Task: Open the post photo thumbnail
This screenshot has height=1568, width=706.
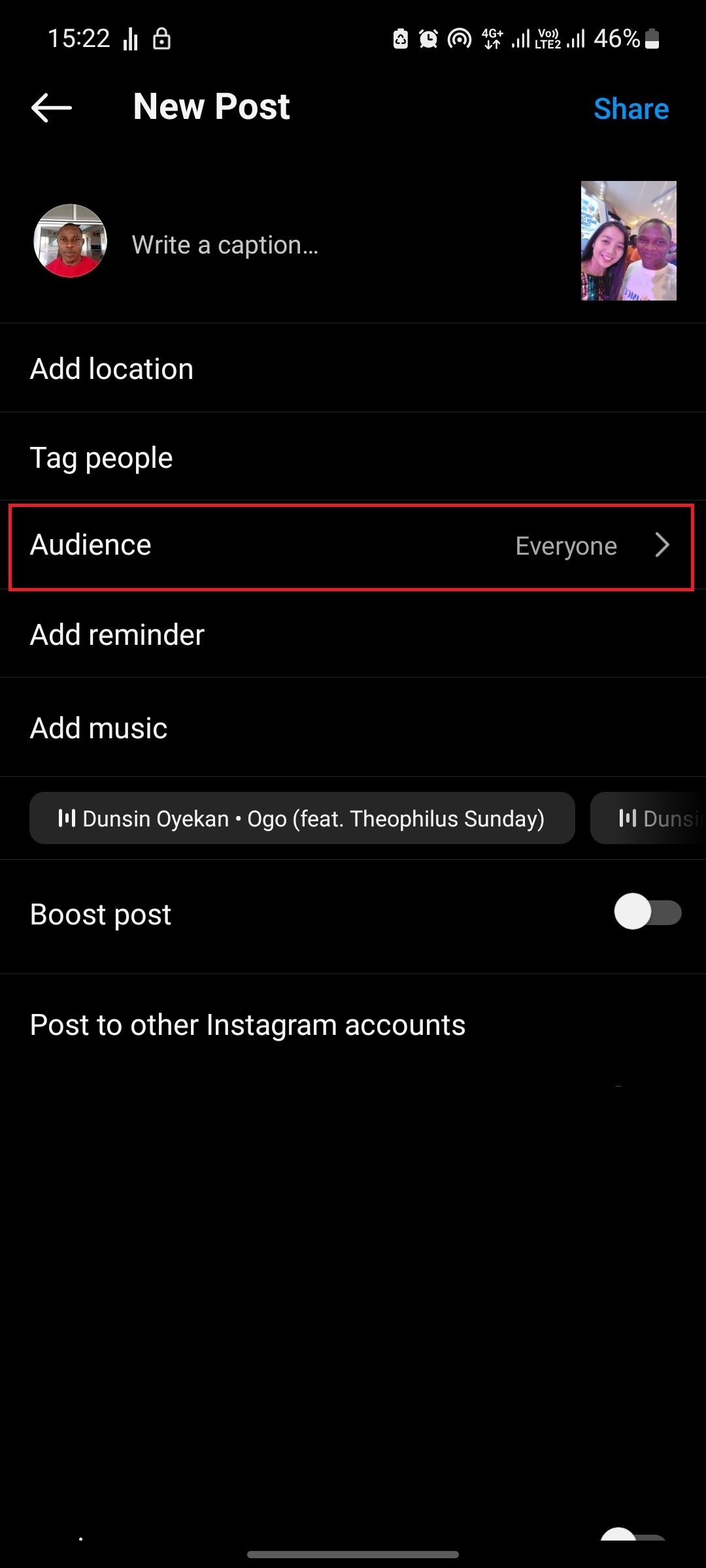Action: coord(628,241)
